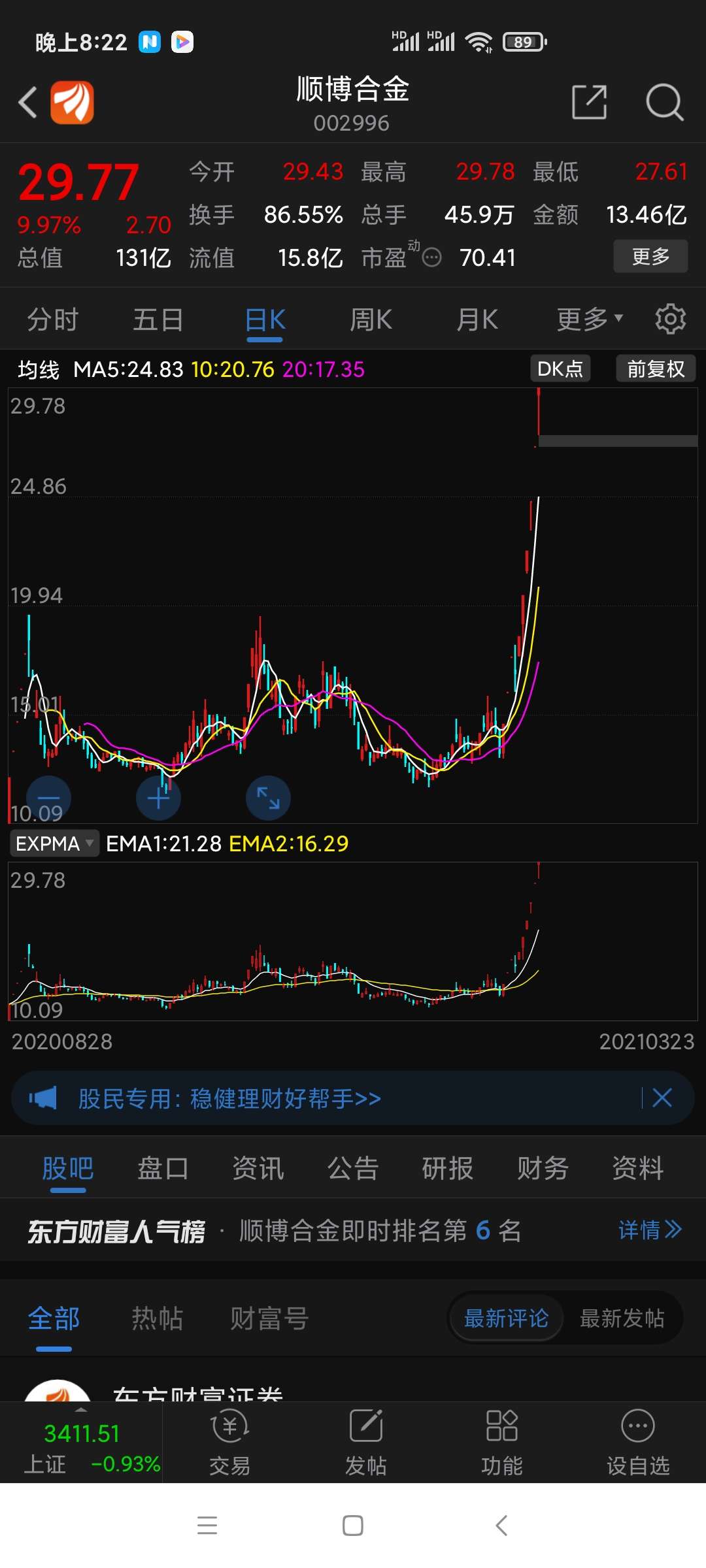Image resolution: width=706 pixels, height=1568 pixels.
Task: Zoom out chart with the minus icon
Action: [x=49, y=798]
